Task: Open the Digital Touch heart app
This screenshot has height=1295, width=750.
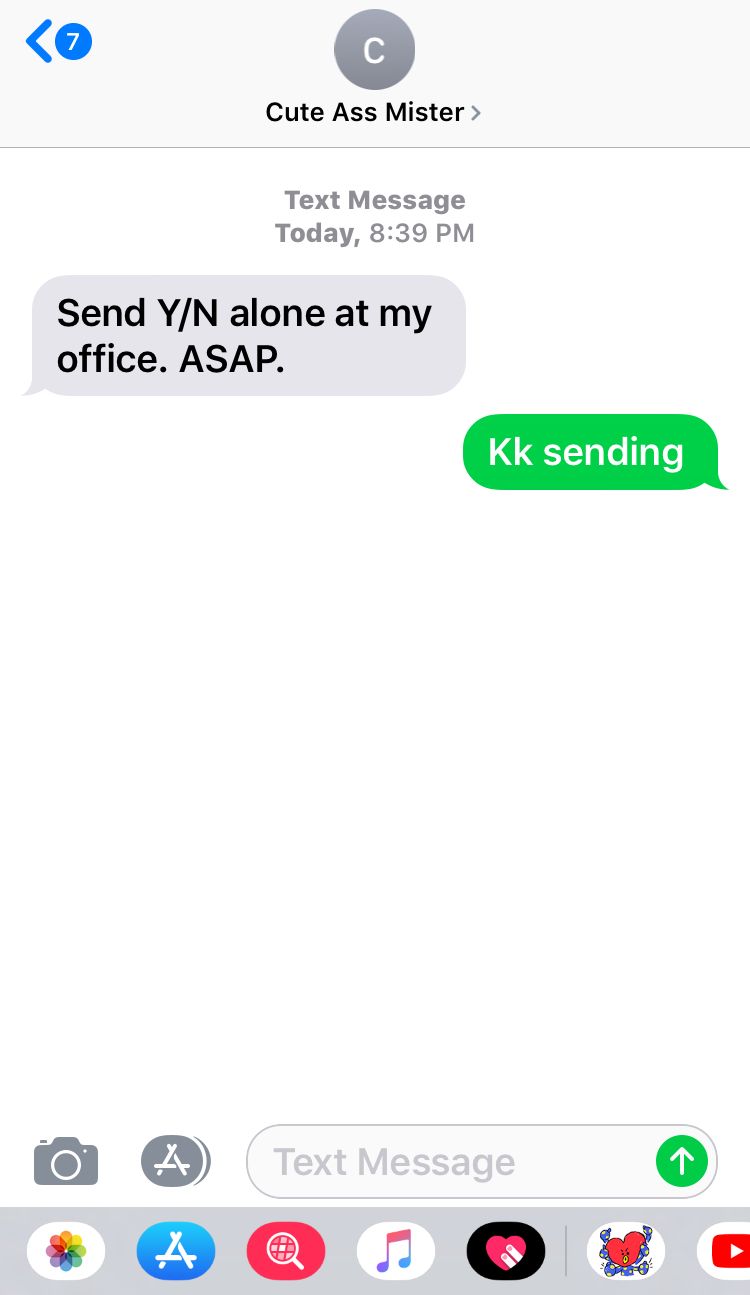Action: [x=506, y=1251]
